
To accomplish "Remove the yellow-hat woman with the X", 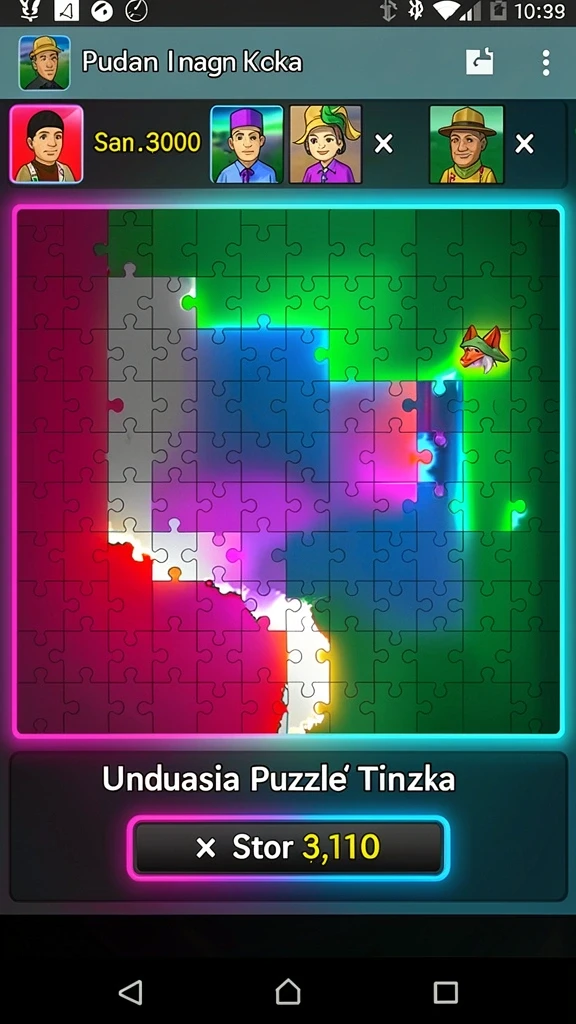I will coord(383,144).
